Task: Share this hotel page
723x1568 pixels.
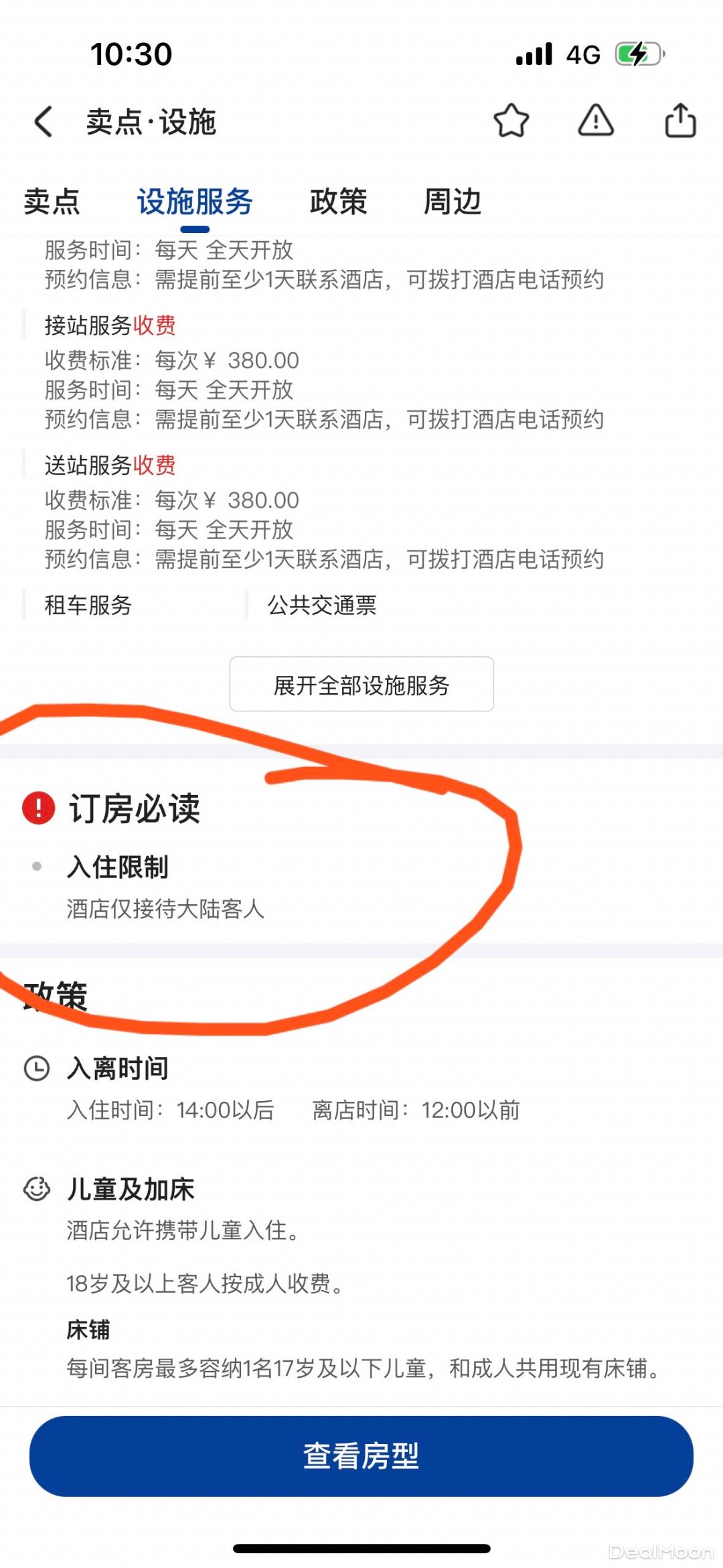Action: click(679, 121)
